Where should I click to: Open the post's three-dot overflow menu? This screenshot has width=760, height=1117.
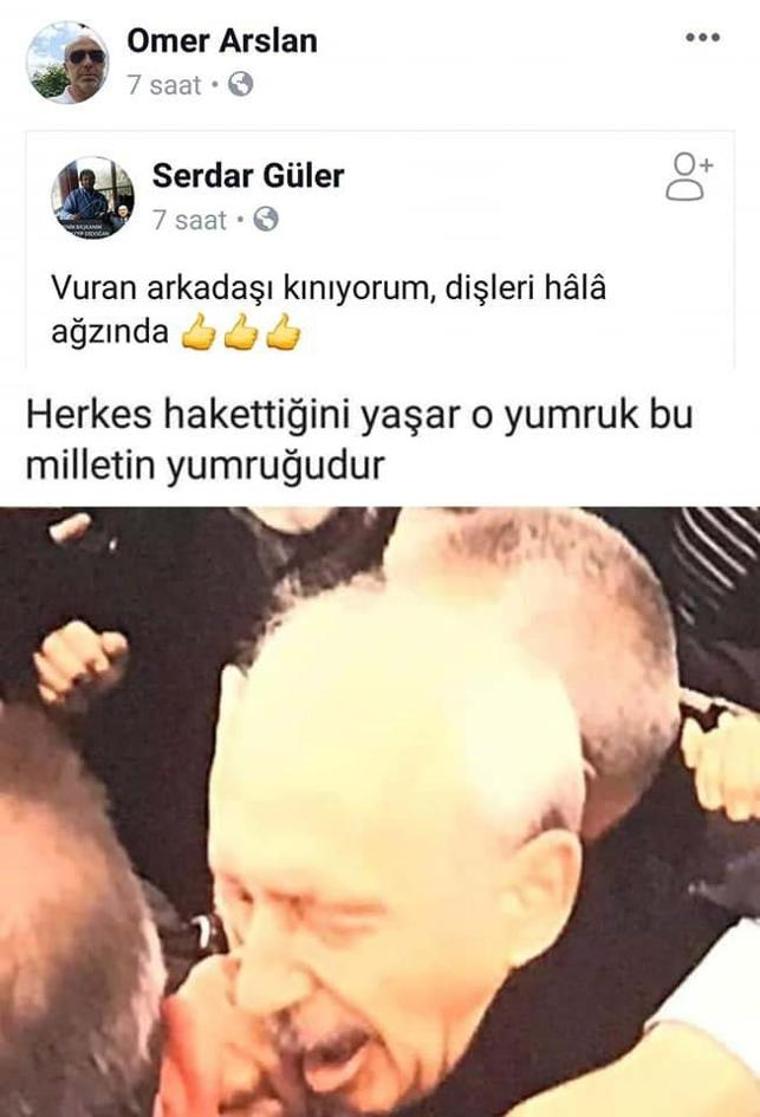[702, 37]
